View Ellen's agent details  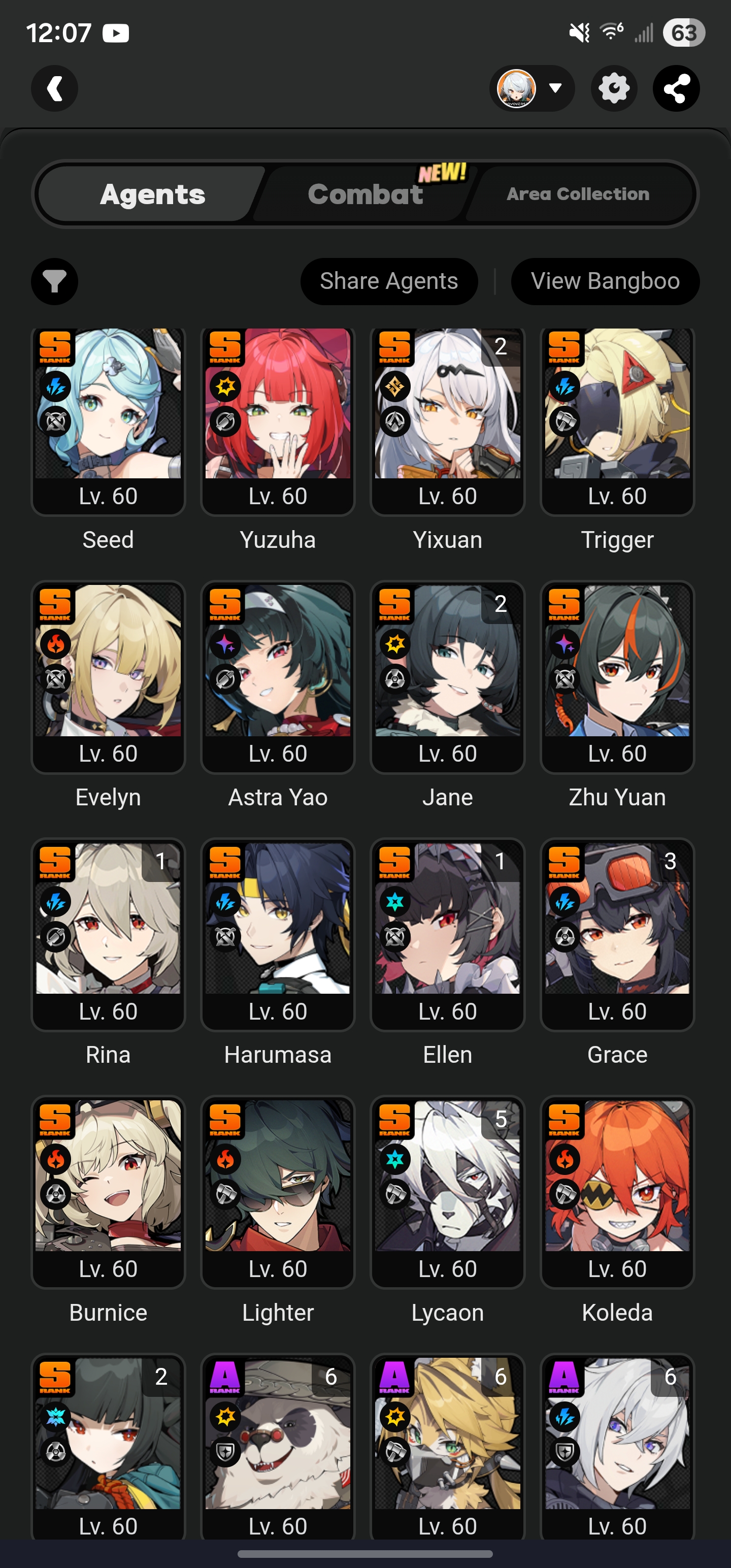pyautogui.click(x=447, y=933)
